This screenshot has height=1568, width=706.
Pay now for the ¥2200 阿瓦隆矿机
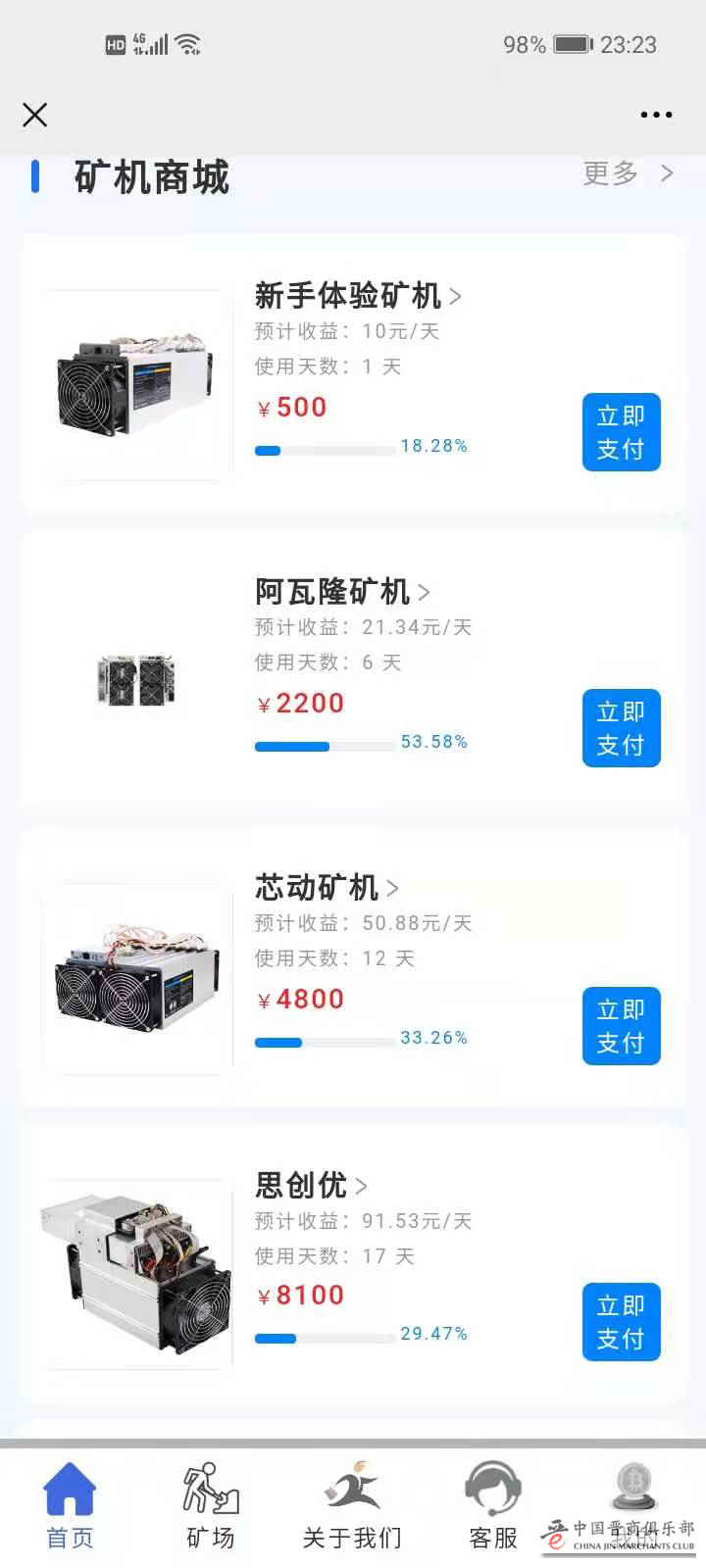coord(621,728)
